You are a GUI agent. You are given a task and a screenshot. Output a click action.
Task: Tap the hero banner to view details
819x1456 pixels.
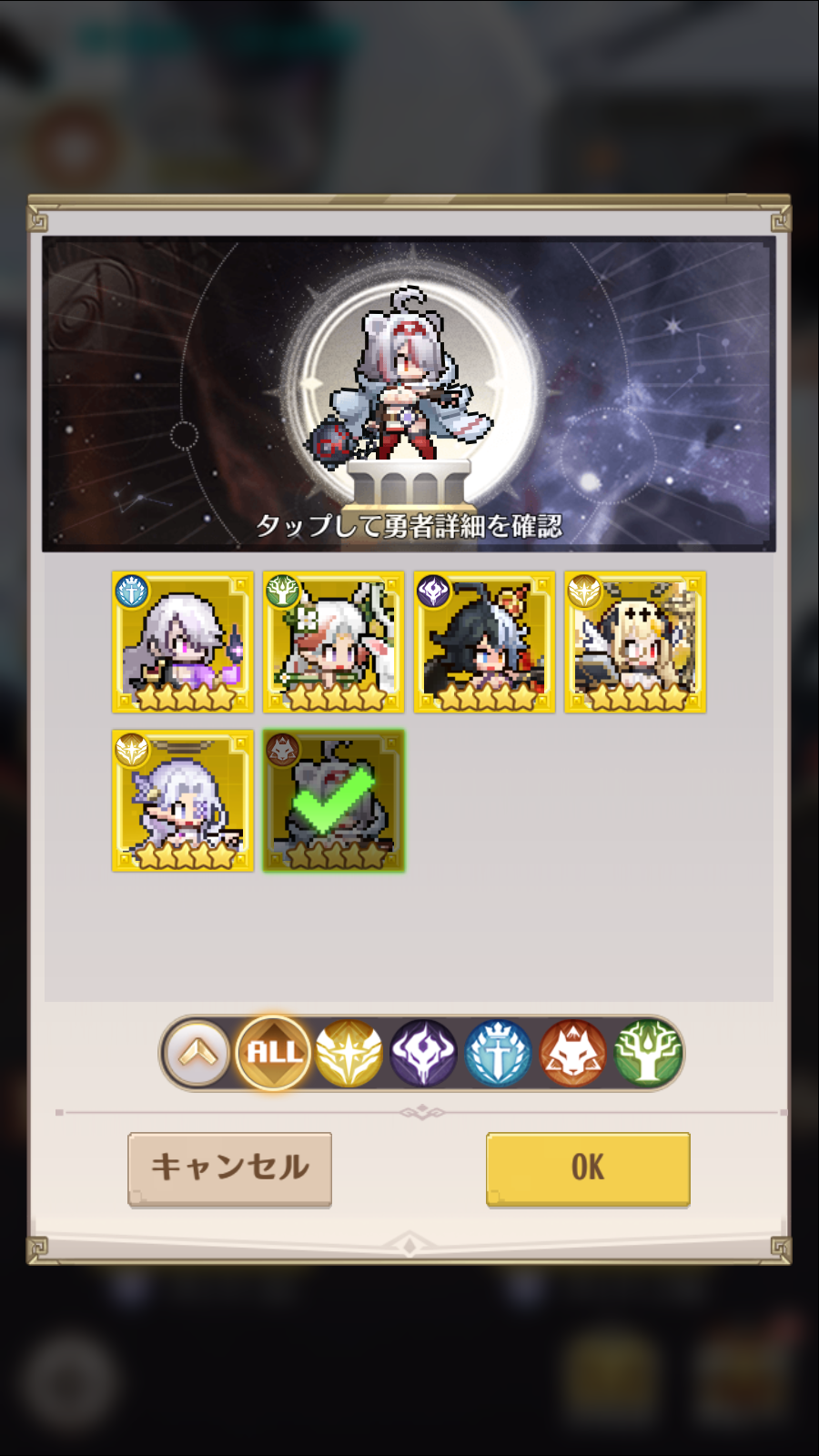pos(409,394)
